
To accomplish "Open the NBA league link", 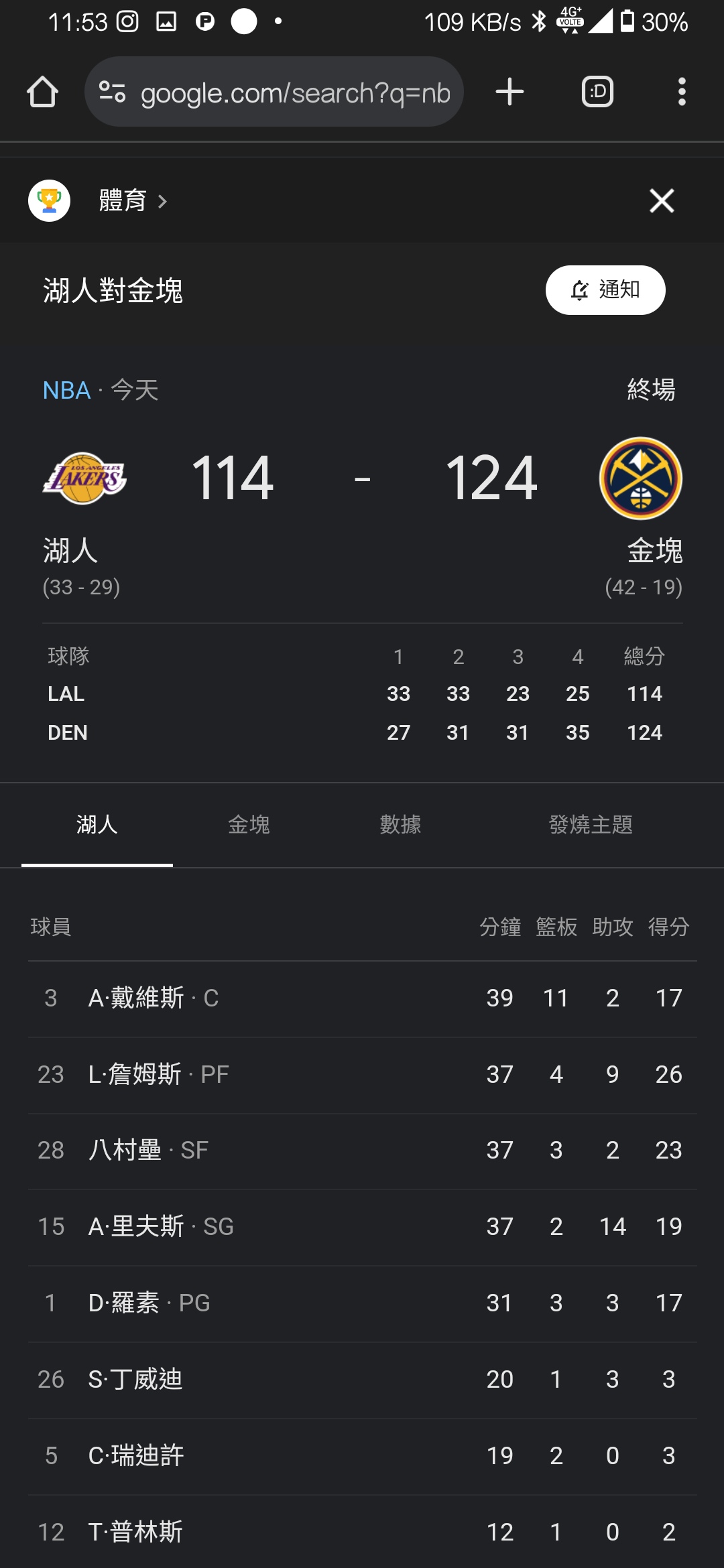I will point(66,390).
